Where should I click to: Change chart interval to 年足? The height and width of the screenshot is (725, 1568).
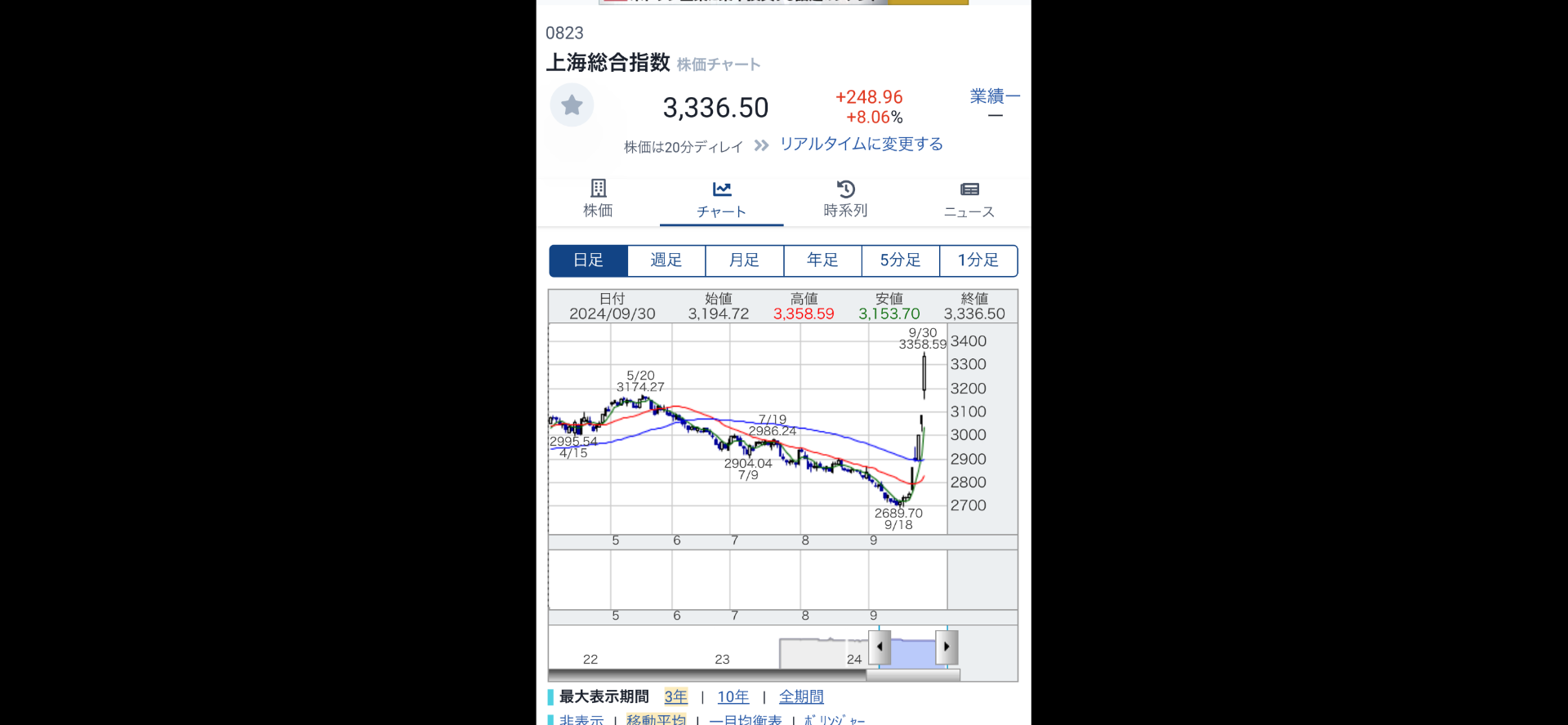[x=822, y=260]
